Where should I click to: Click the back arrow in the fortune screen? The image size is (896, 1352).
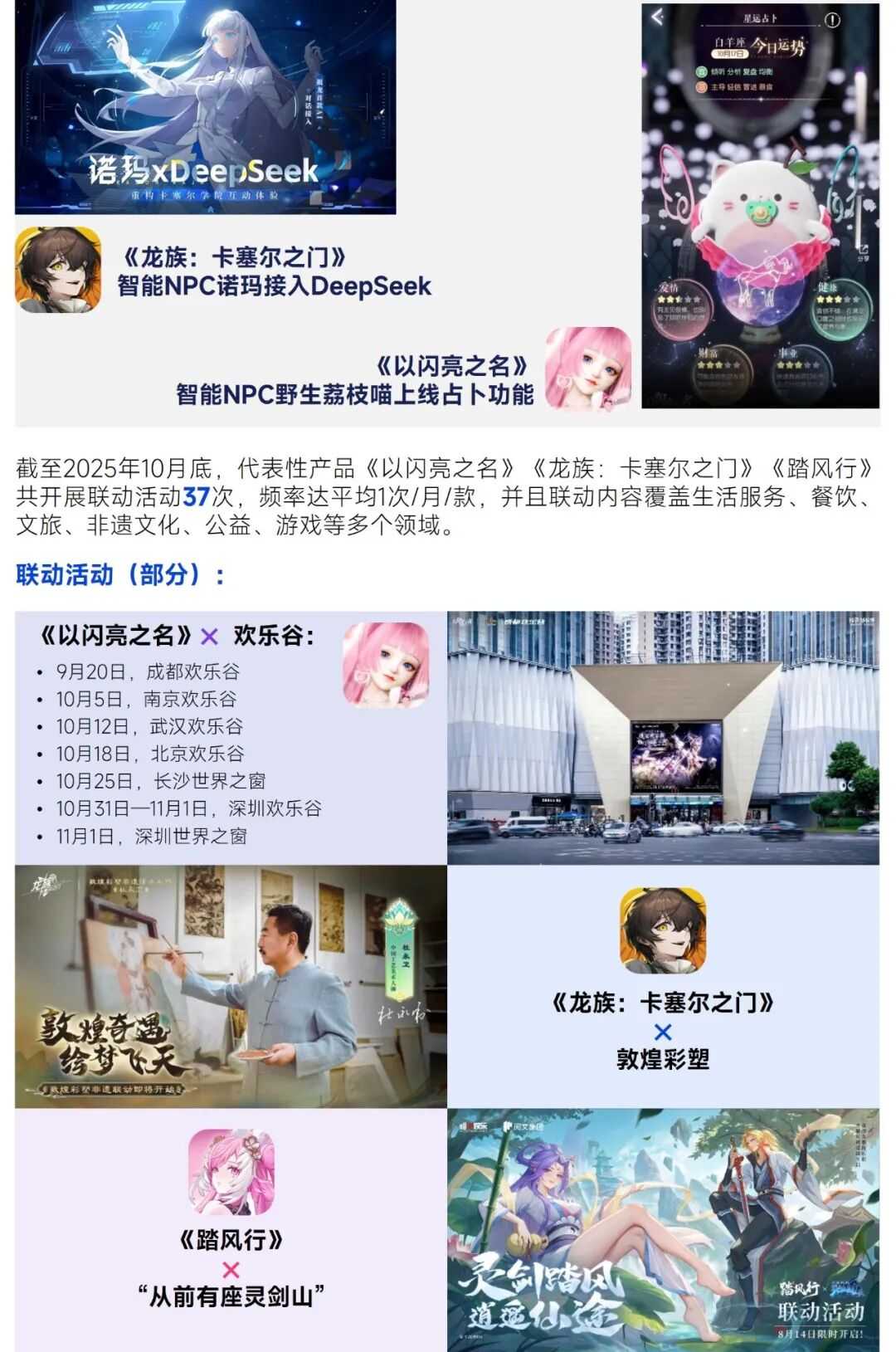[656, 18]
